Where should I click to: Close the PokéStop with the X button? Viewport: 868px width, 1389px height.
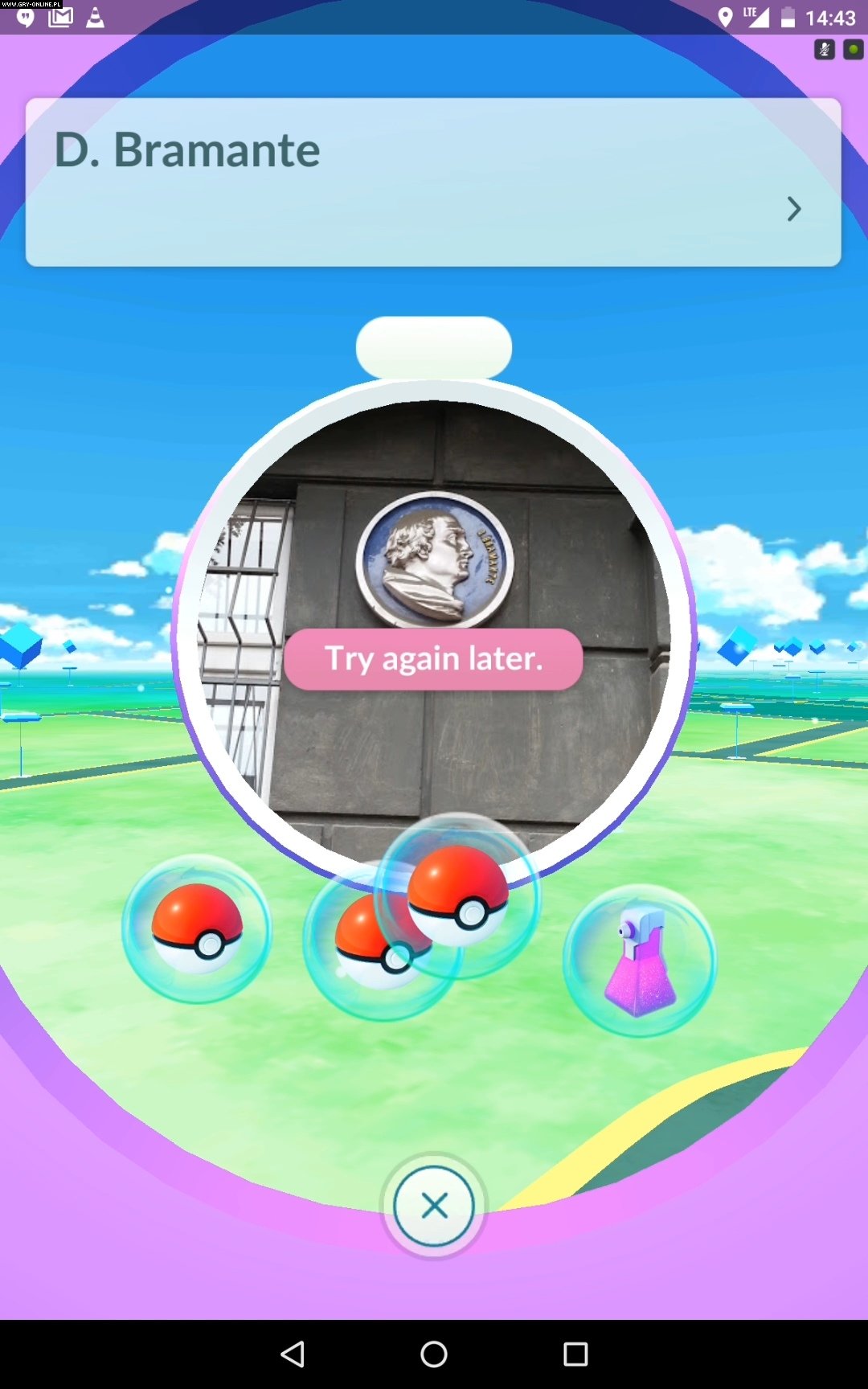(x=434, y=1206)
